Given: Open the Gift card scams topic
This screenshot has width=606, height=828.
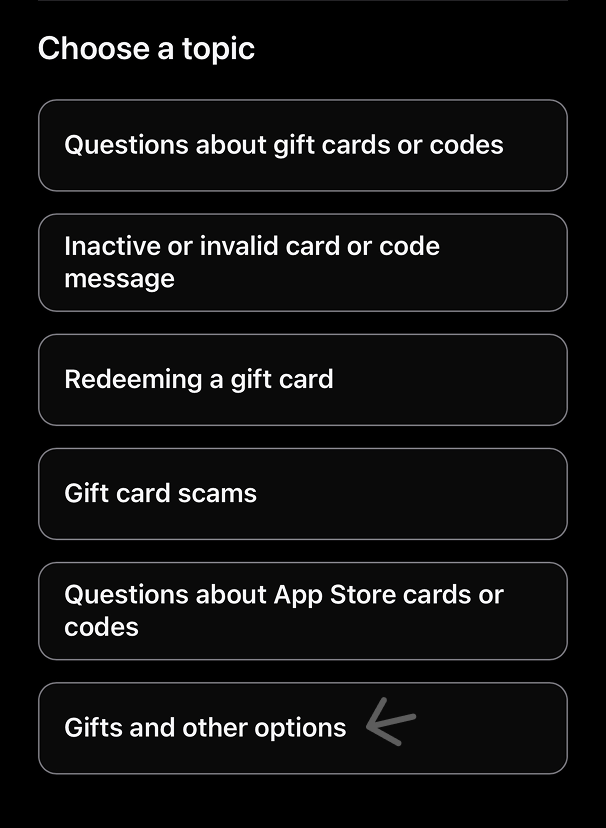Looking at the screenshot, I should (302, 494).
